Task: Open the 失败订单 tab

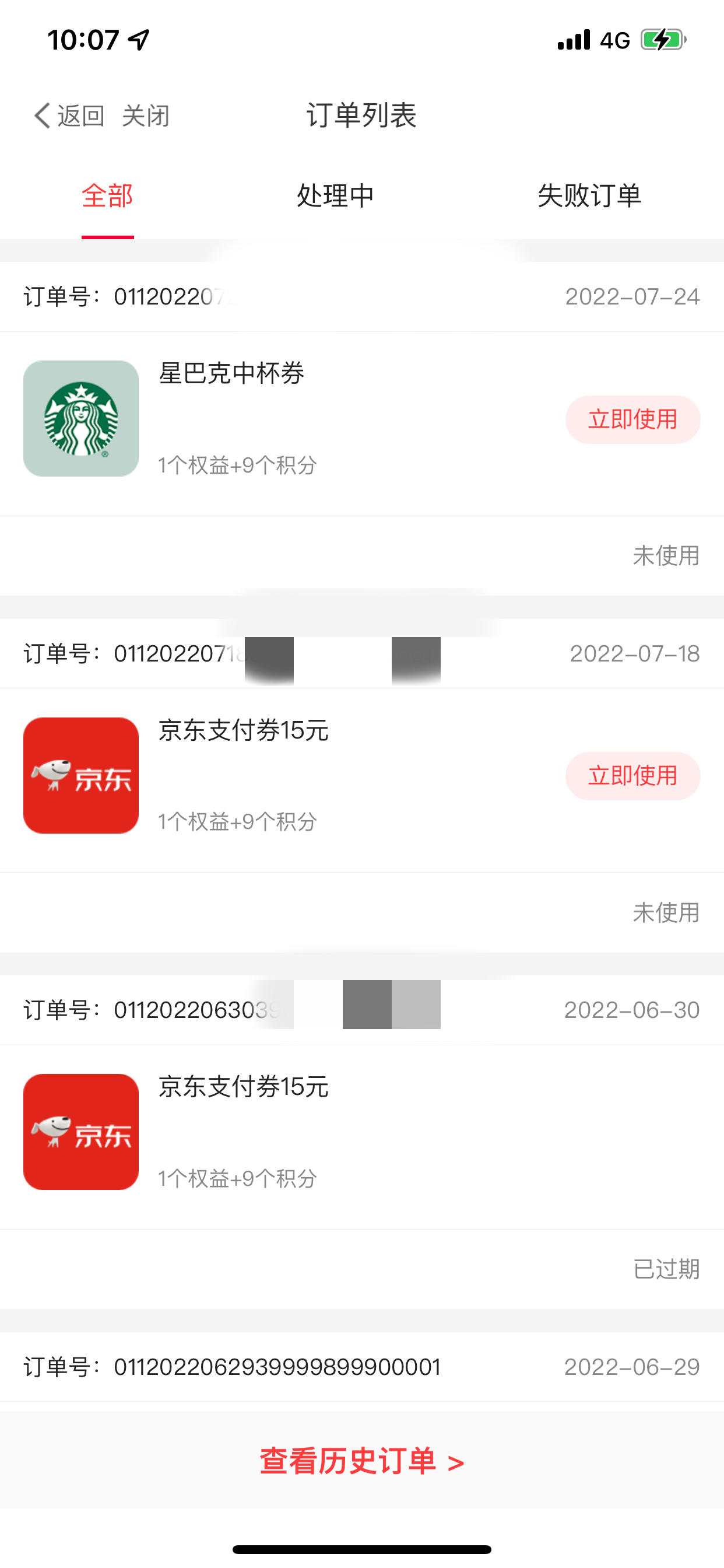Action: pos(589,195)
